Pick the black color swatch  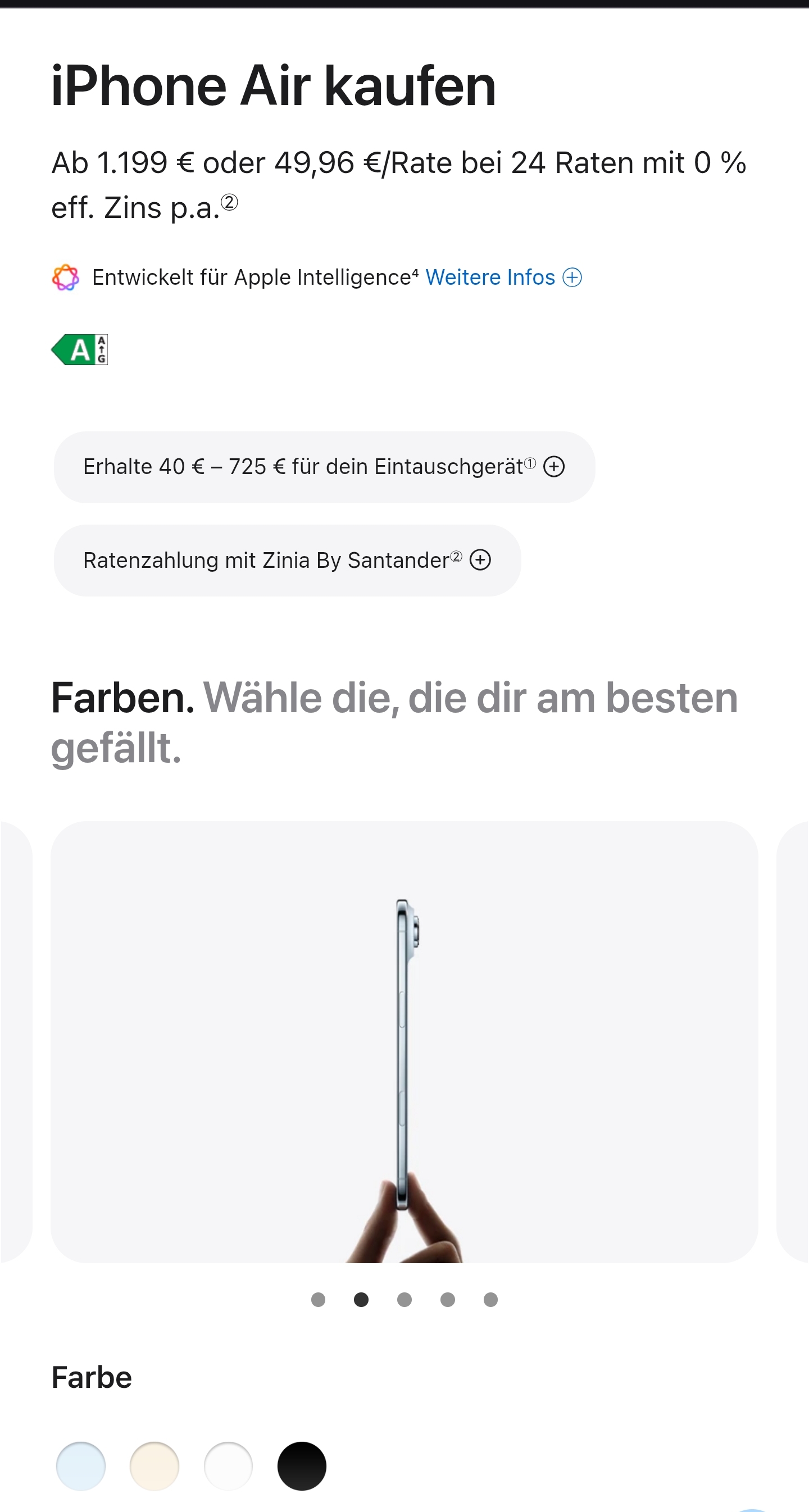point(302,1466)
